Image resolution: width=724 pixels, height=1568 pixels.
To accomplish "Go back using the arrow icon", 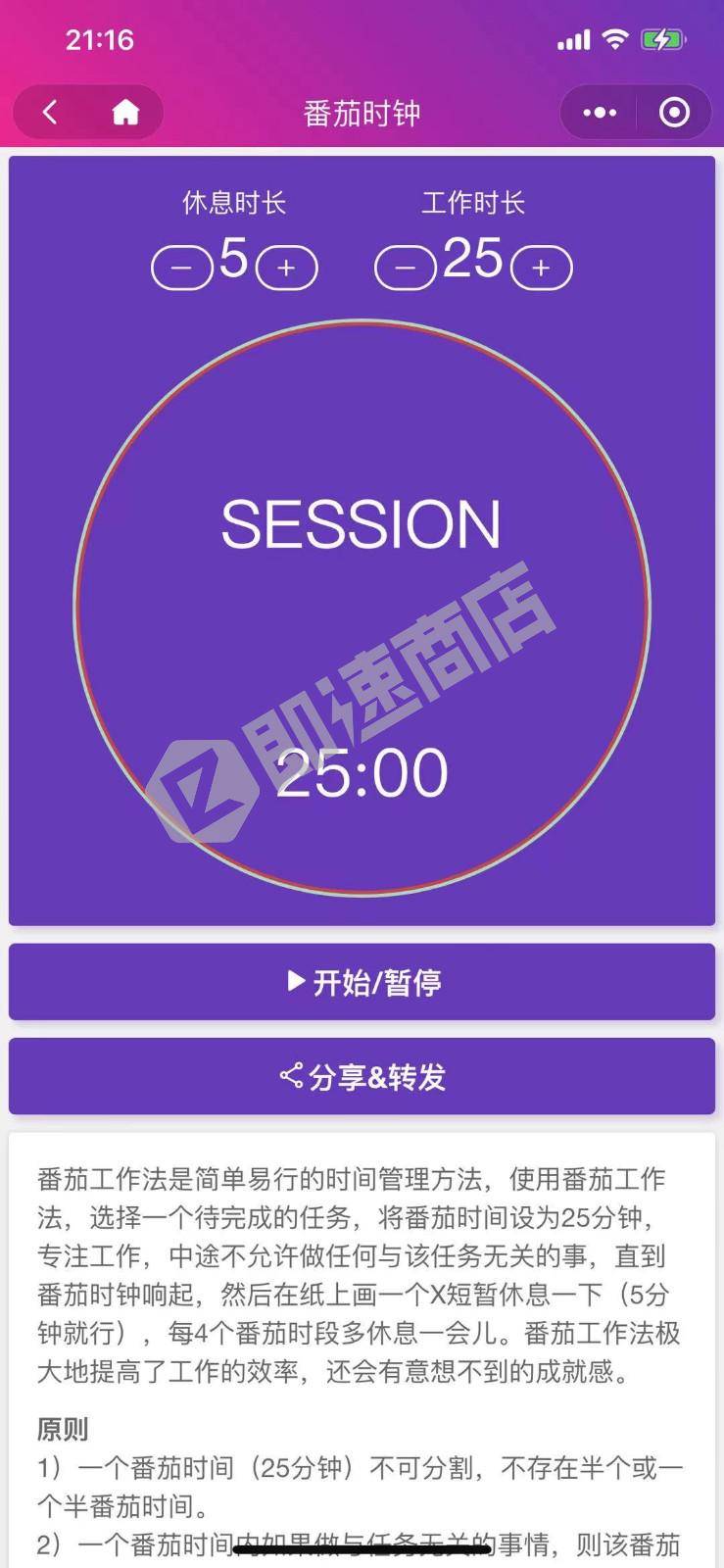I will tap(51, 113).
